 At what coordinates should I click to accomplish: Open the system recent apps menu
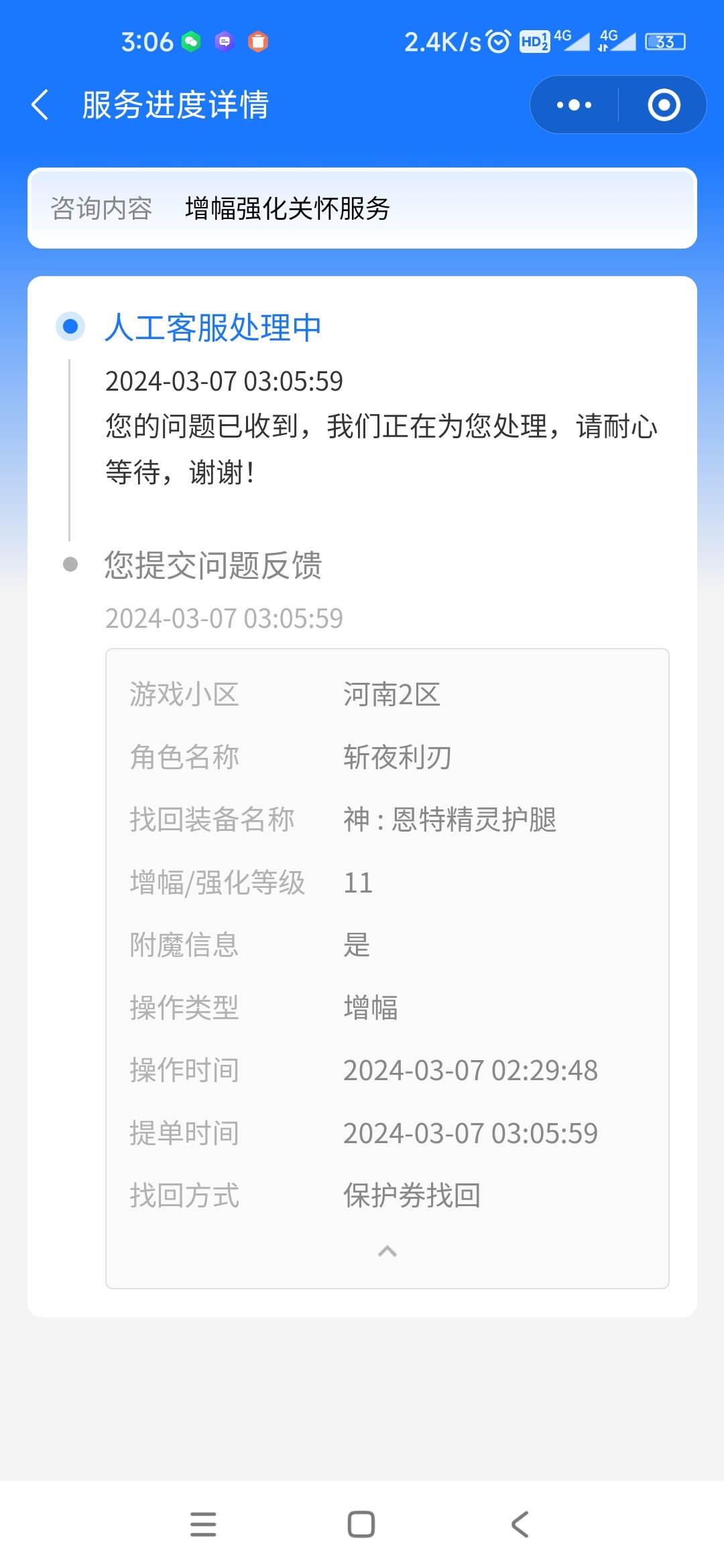coord(203,1524)
